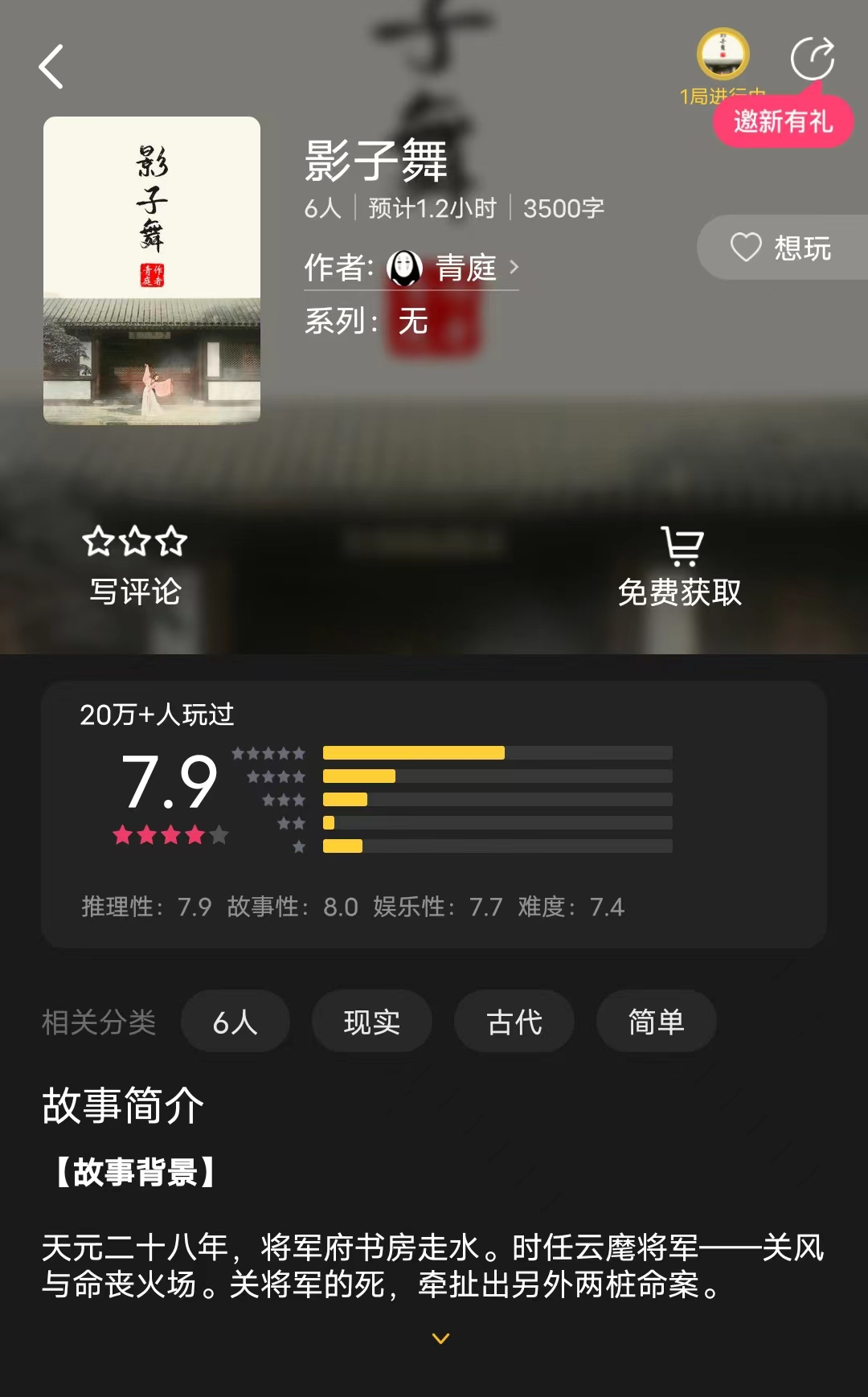Expand the story introduction chevron
The image size is (868, 1397).
(x=440, y=1338)
